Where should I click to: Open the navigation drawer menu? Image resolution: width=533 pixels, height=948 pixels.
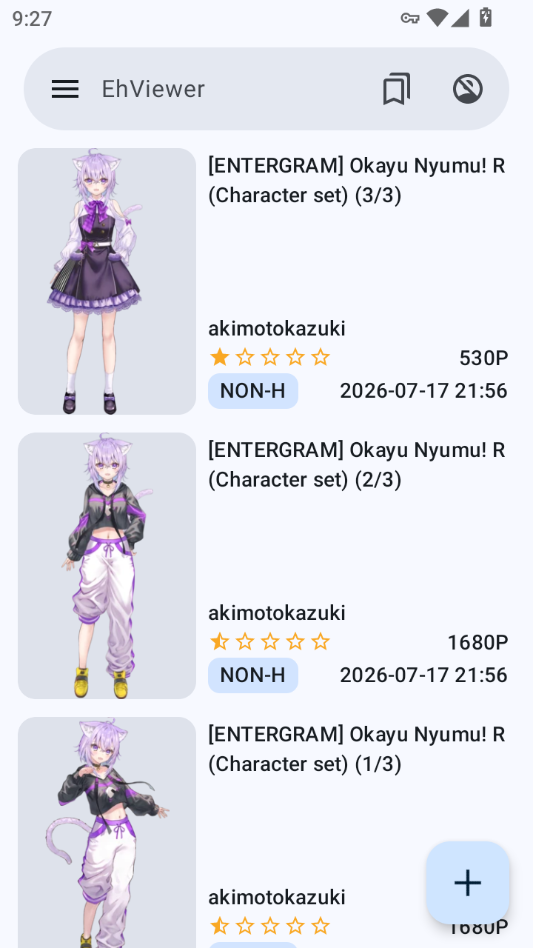pyautogui.click(x=65, y=89)
